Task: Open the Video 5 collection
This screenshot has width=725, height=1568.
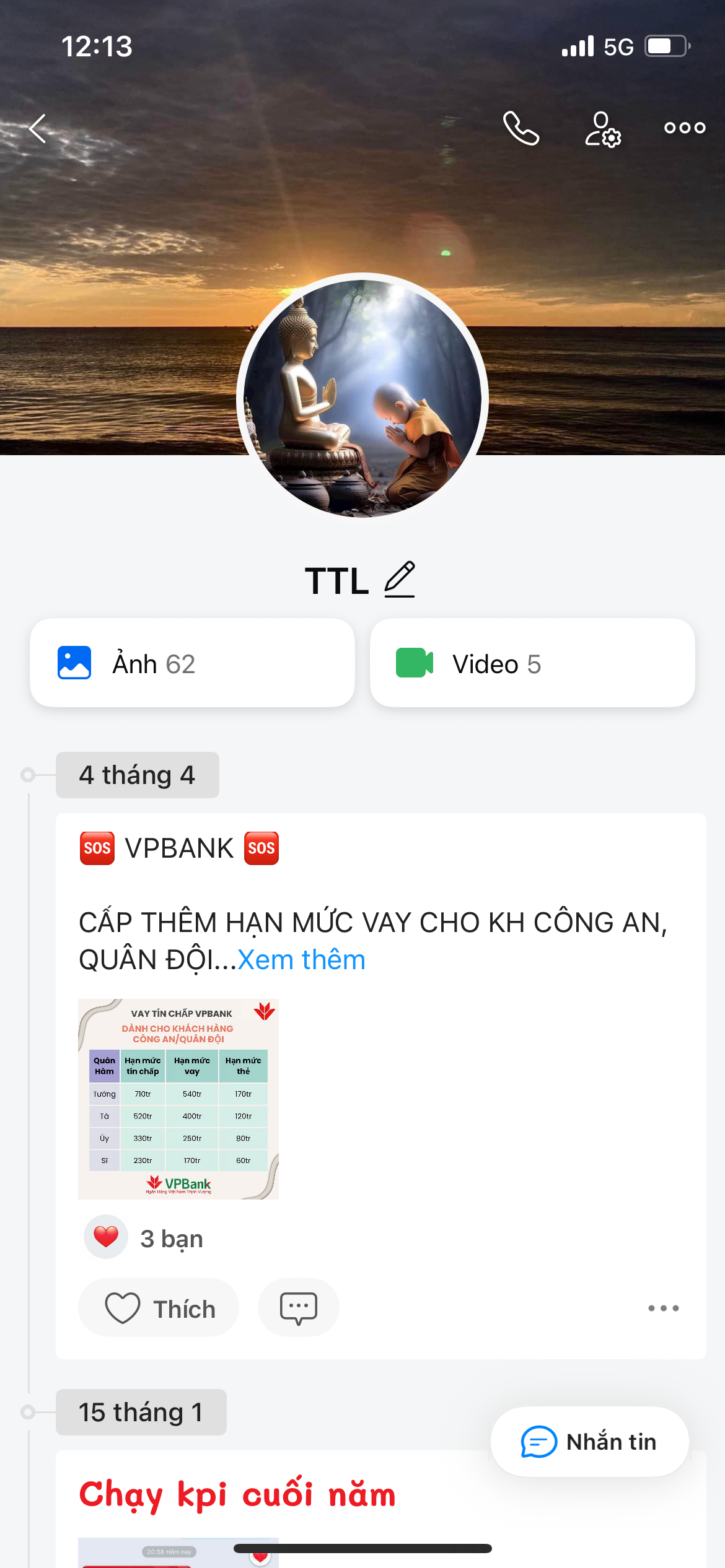Action: tap(532, 663)
